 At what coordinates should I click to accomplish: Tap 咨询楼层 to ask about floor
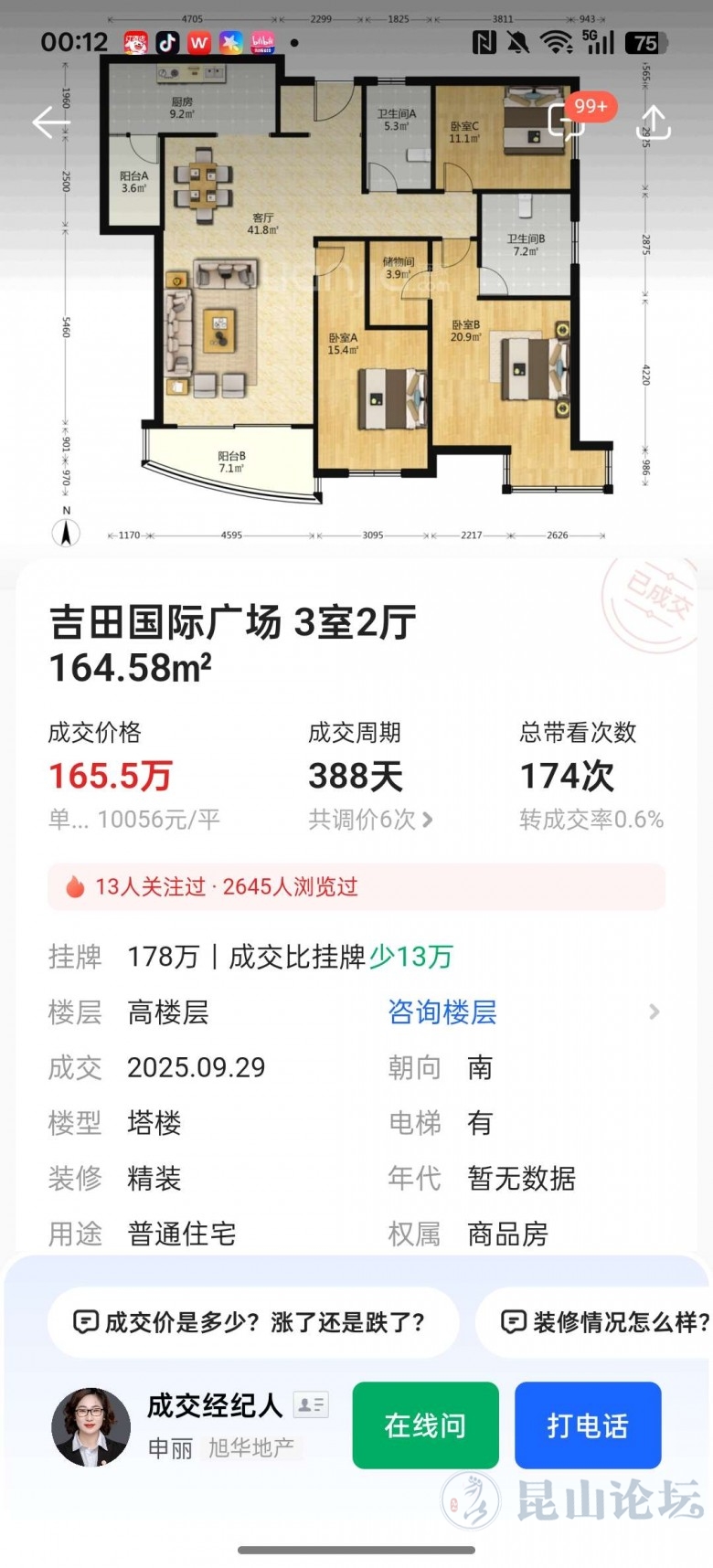click(442, 1012)
